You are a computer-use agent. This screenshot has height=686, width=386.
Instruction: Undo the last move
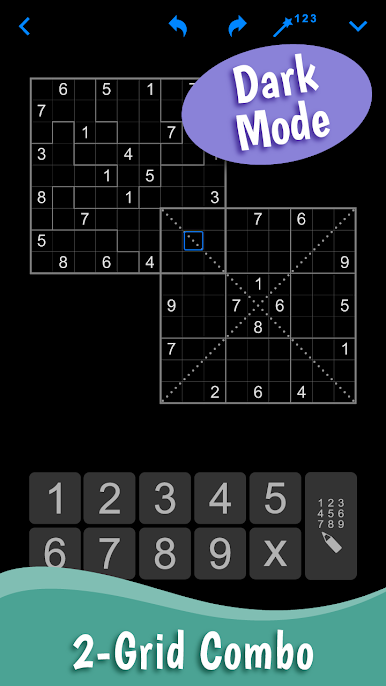[x=178, y=27]
